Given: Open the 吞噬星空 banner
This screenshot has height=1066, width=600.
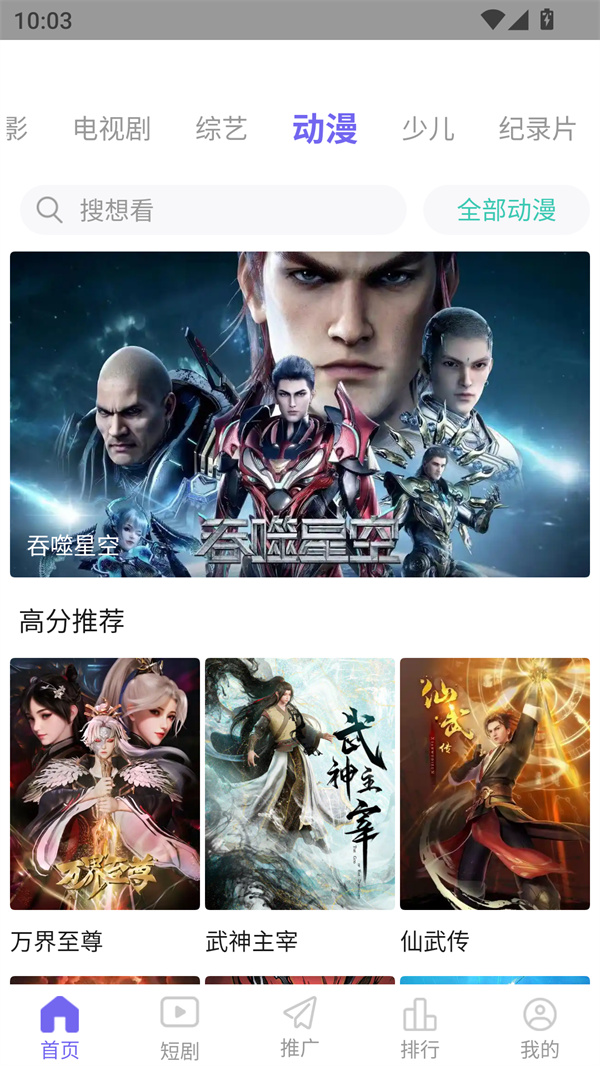Looking at the screenshot, I should [300, 414].
